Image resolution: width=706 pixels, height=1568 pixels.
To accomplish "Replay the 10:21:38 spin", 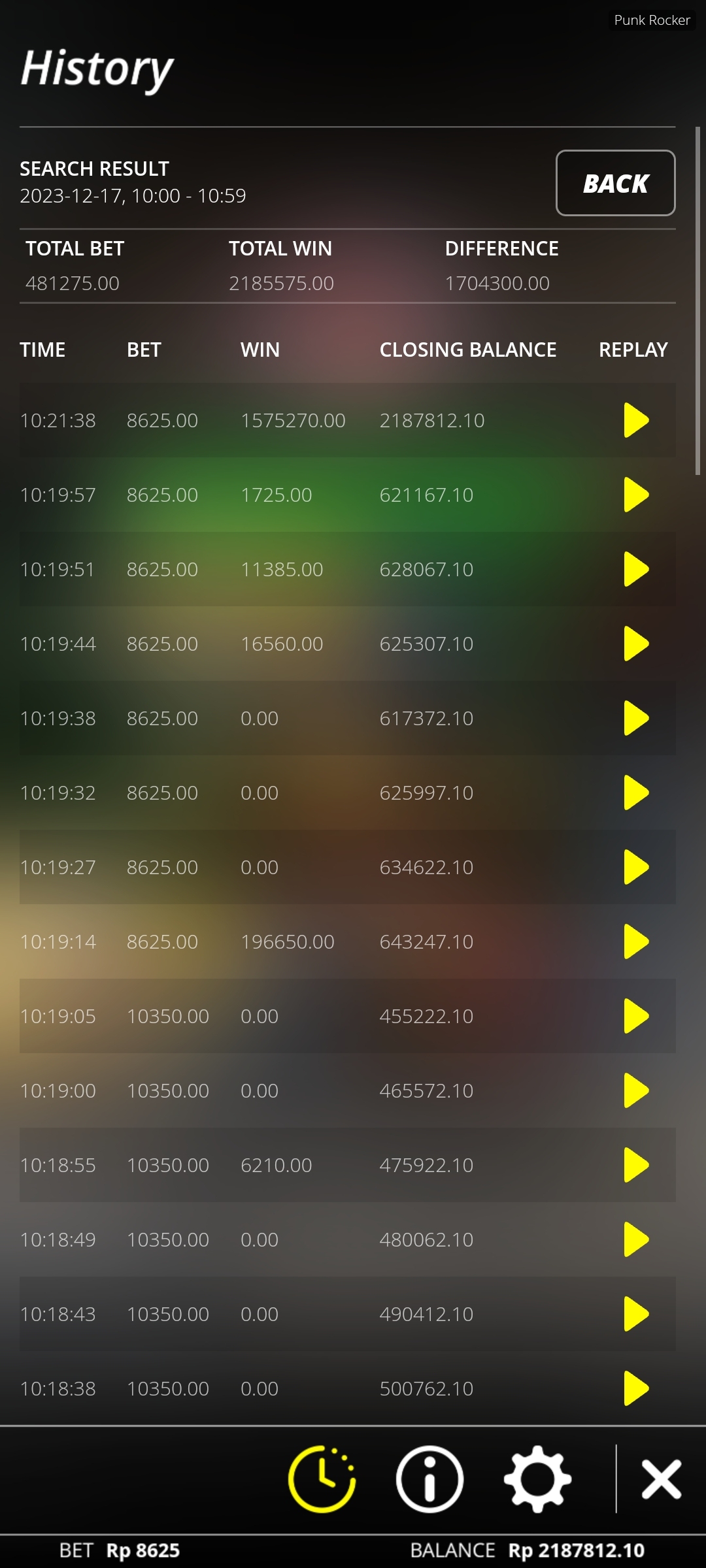I will (635, 420).
